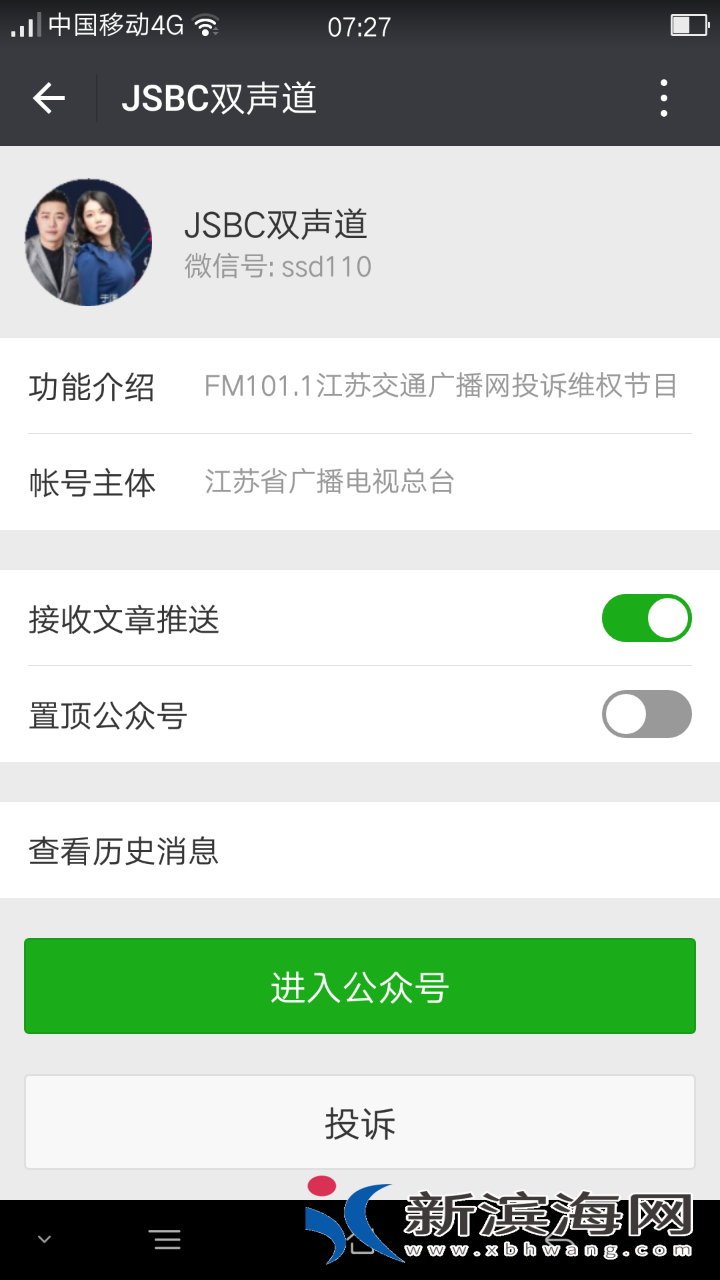Tap the green 进入公众号 button
The width and height of the screenshot is (720, 1280).
(360, 986)
